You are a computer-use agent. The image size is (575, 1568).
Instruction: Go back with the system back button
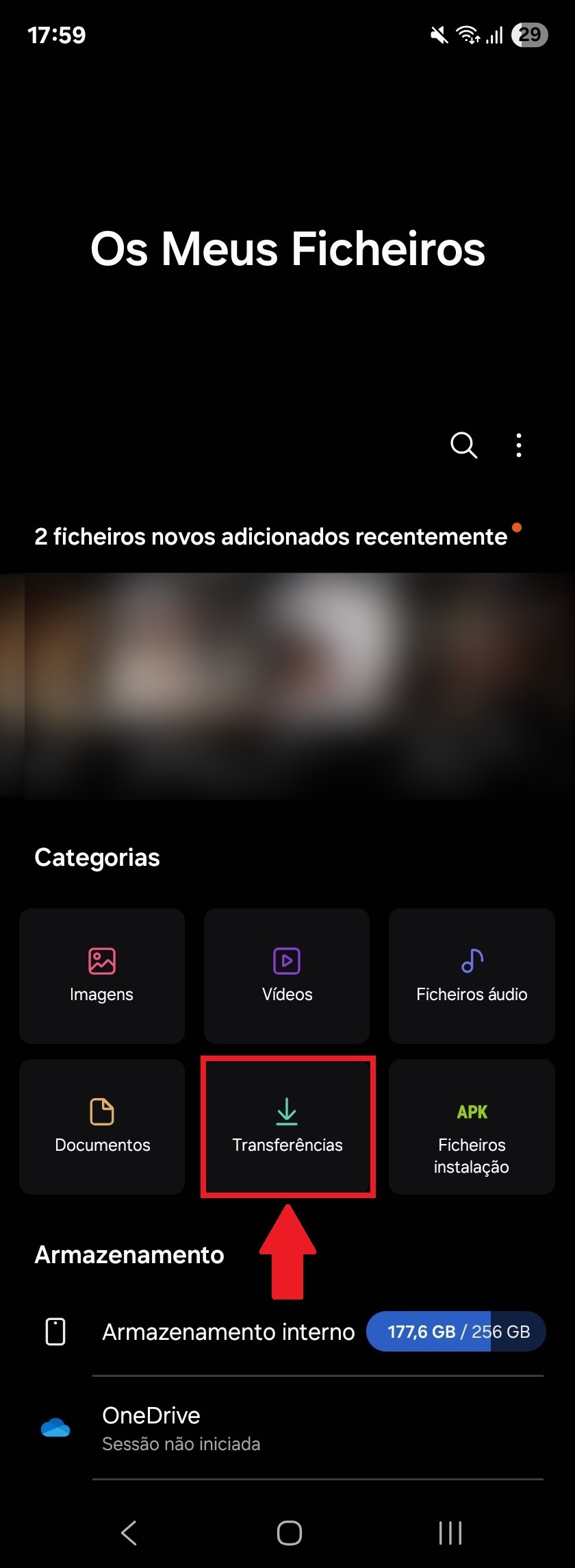click(x=129, y=1532)
